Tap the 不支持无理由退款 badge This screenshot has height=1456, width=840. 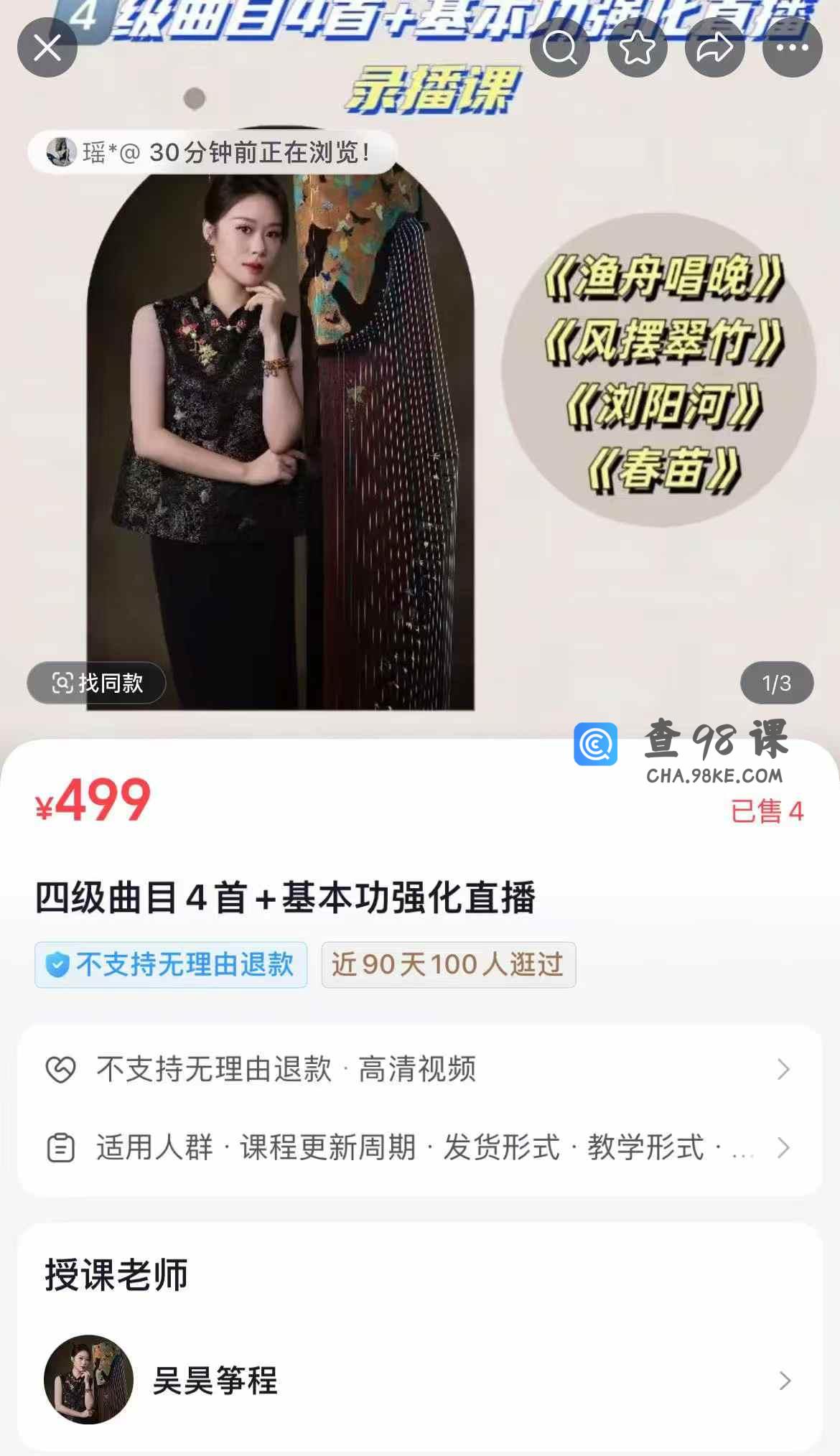coord(171,964)
